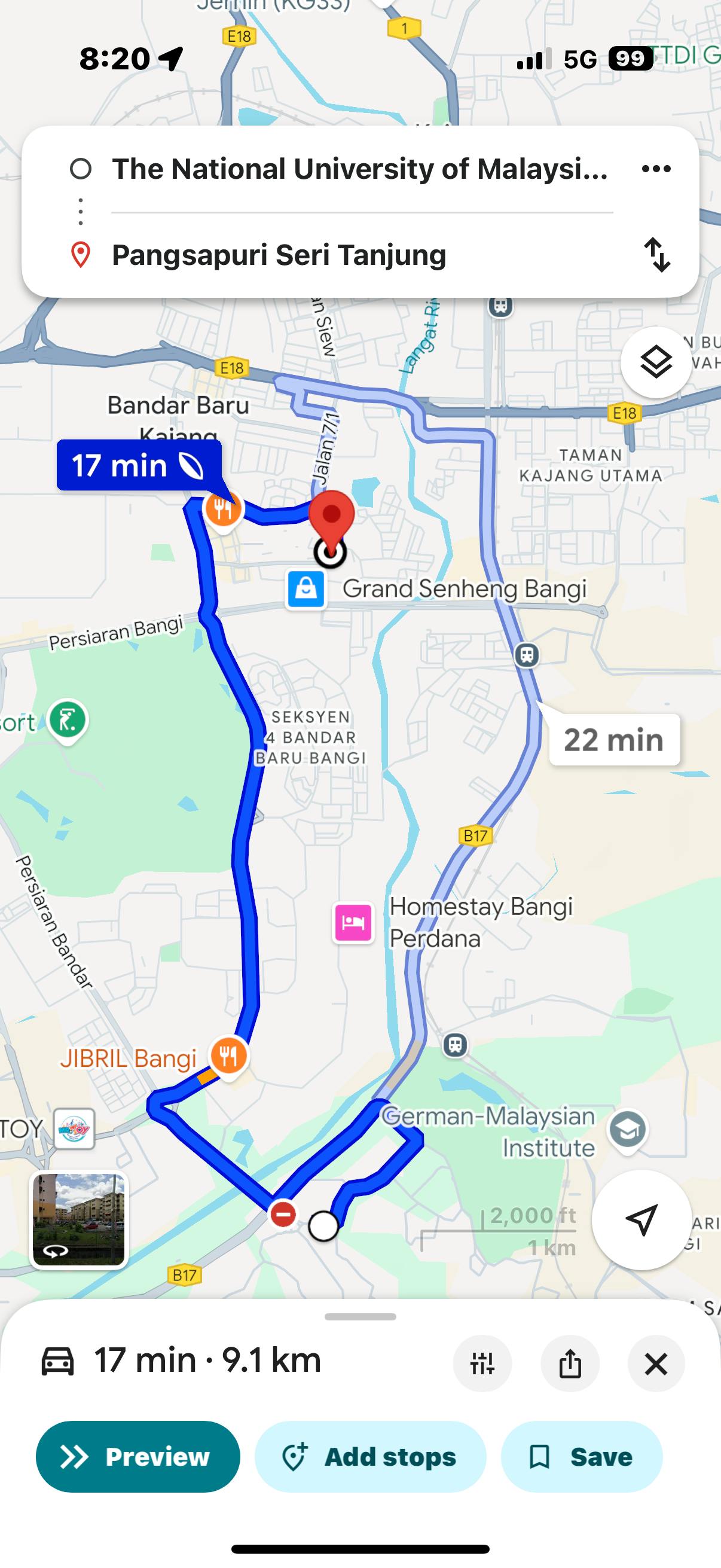Open the Grand Senheng Bangi place marker

pyautogui.click(x=306, y=589)
